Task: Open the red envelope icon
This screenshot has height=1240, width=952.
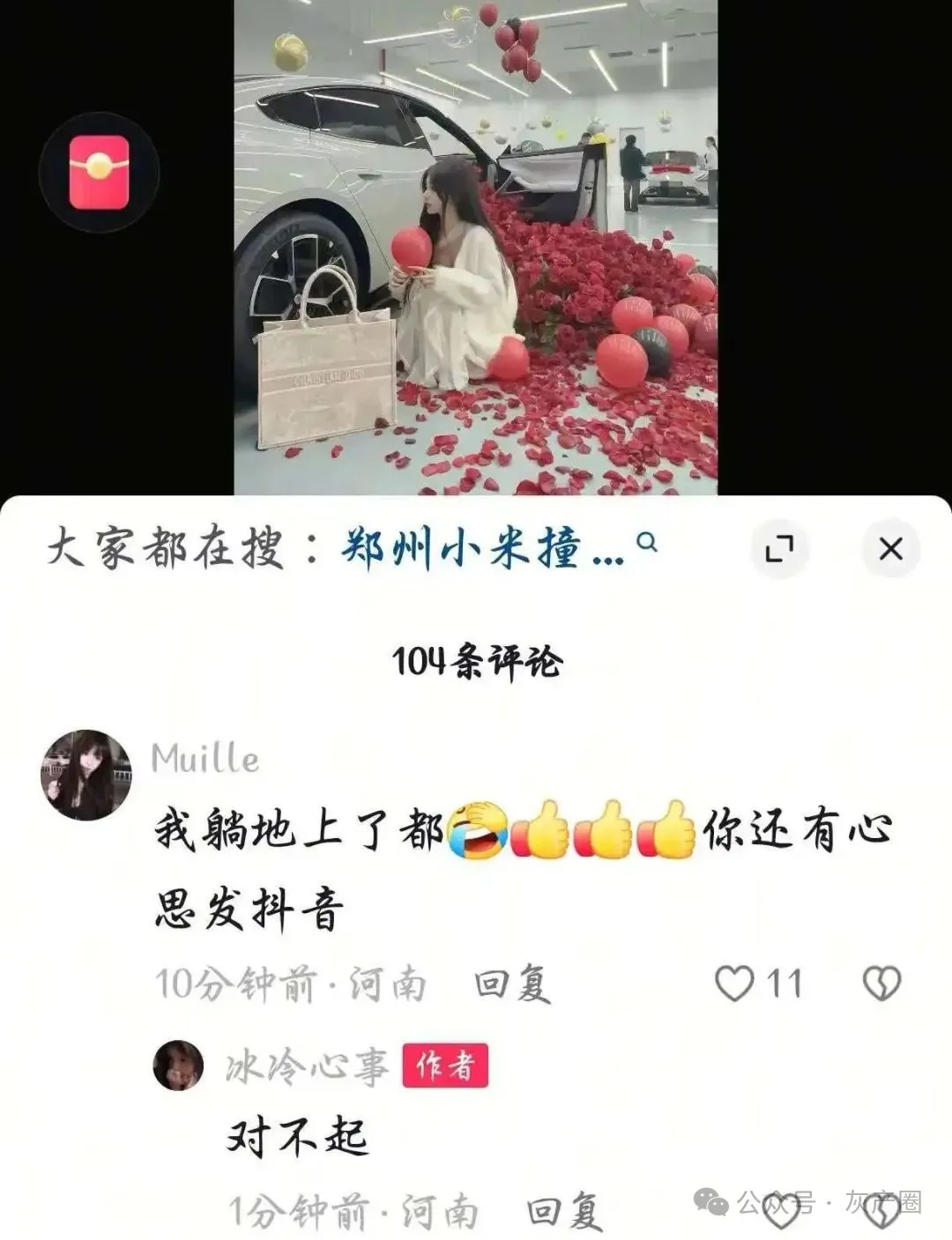Action: click(x=99, y=173)
